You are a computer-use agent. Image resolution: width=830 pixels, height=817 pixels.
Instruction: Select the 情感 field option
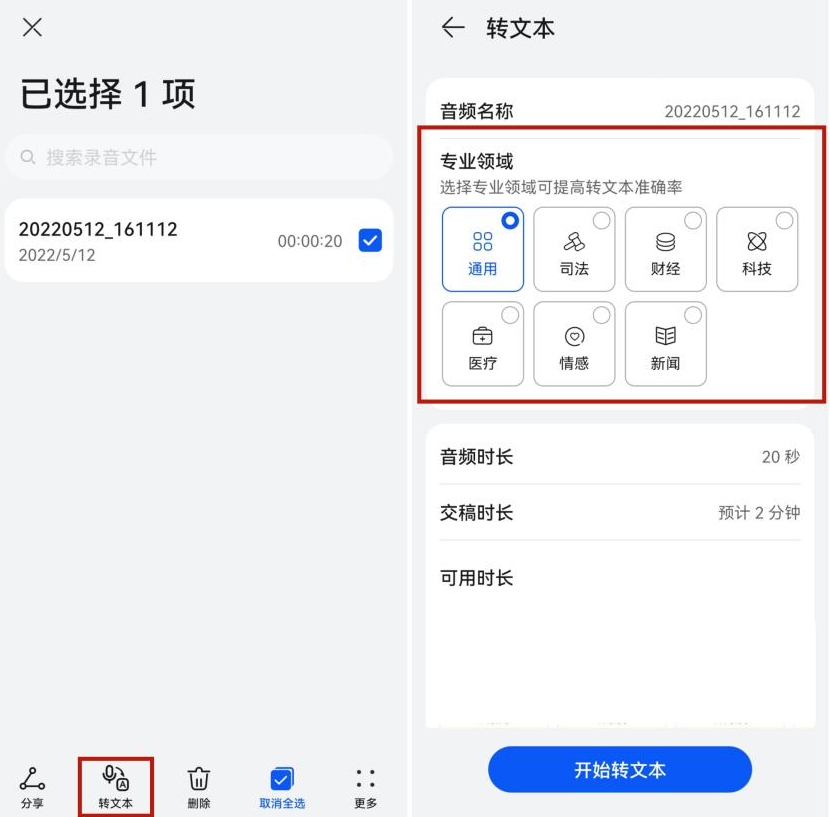[x=574, y=344]
